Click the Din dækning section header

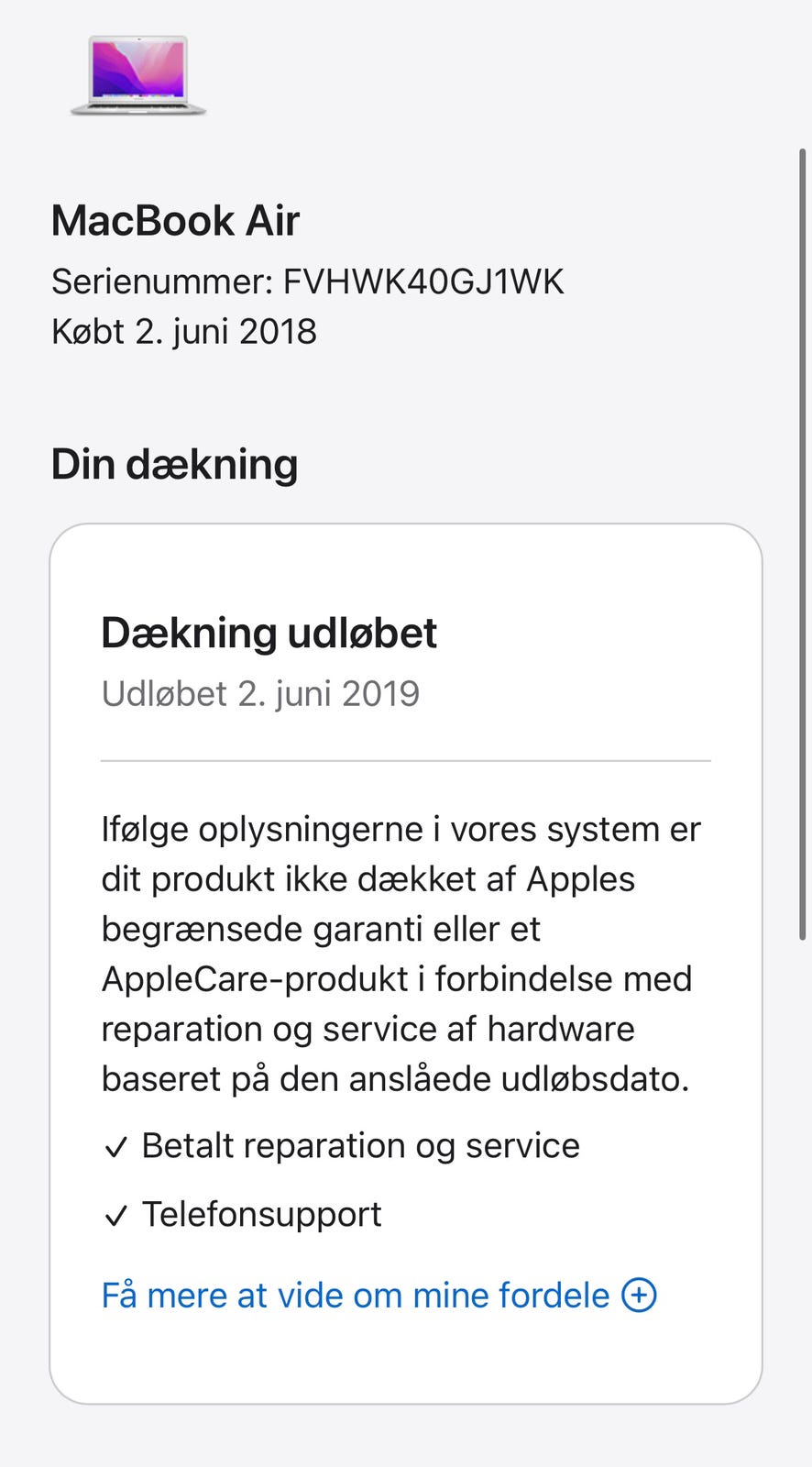tap(174, 464)
